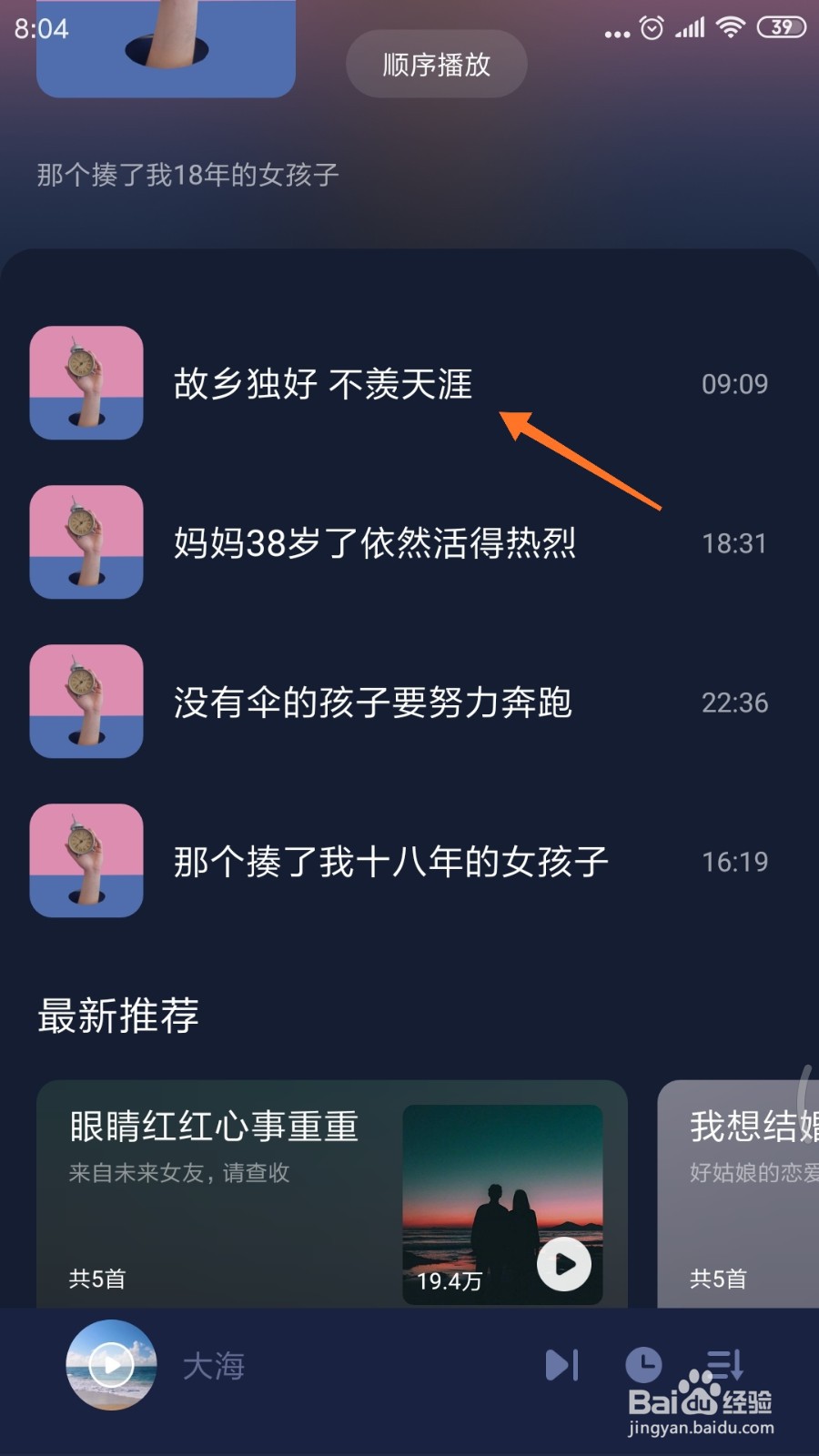This screenshot has height=1456, width=819.
Task: Skip to next track in player bar
Action: (562, 1365)
